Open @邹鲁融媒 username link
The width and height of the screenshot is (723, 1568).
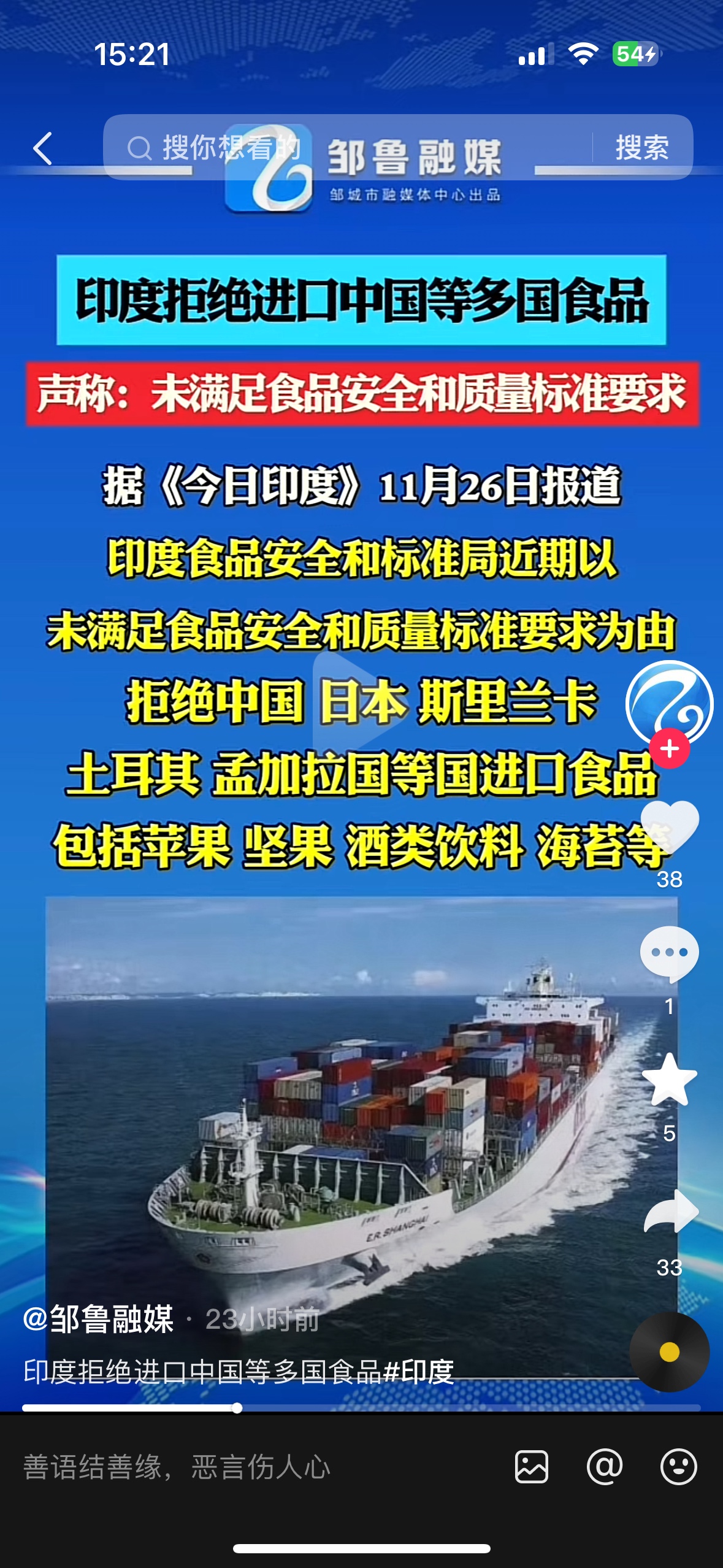[99, 1319]
